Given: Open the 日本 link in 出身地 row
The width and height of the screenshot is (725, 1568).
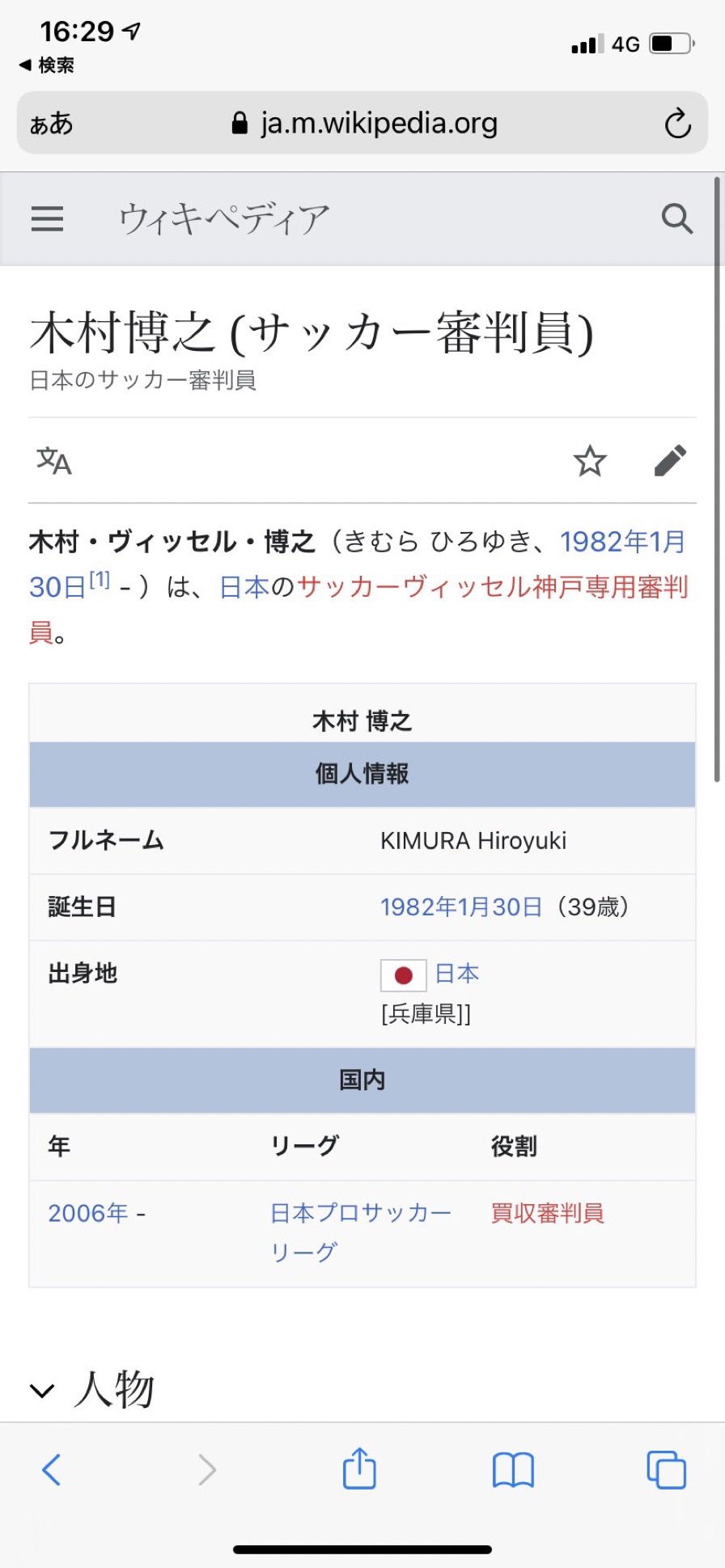Looking at the screenshot, I should (457, 974).
